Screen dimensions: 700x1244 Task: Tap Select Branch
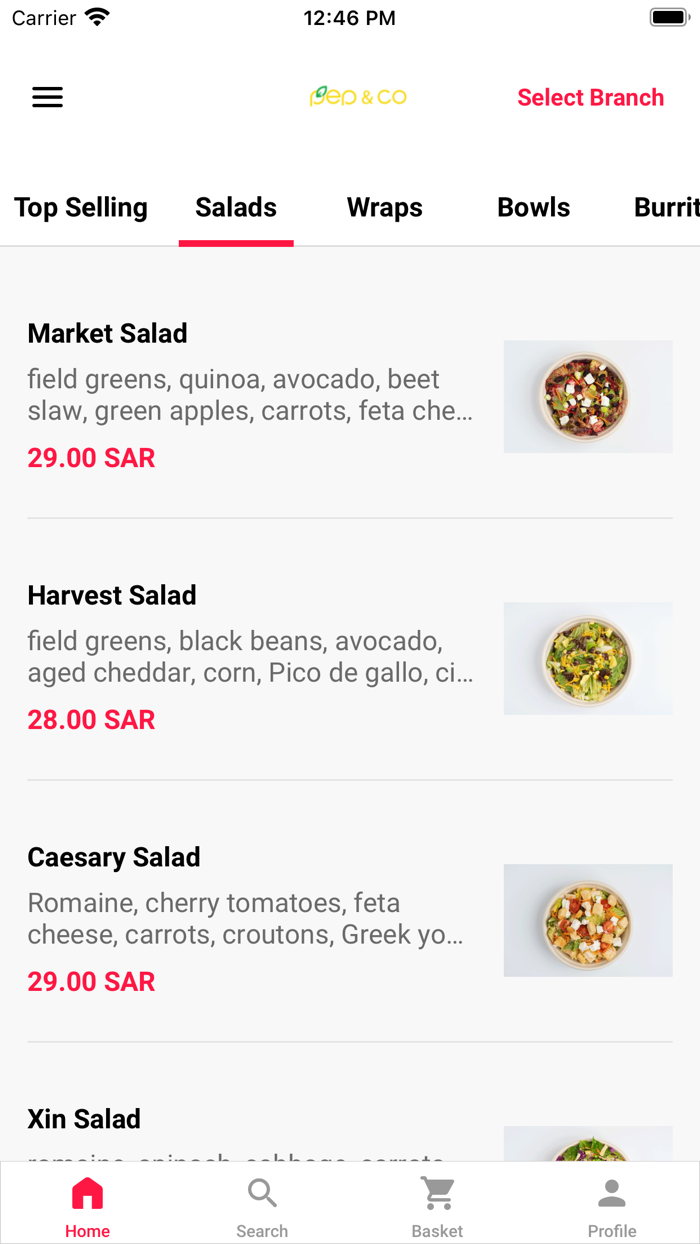(x=590, y=97)
